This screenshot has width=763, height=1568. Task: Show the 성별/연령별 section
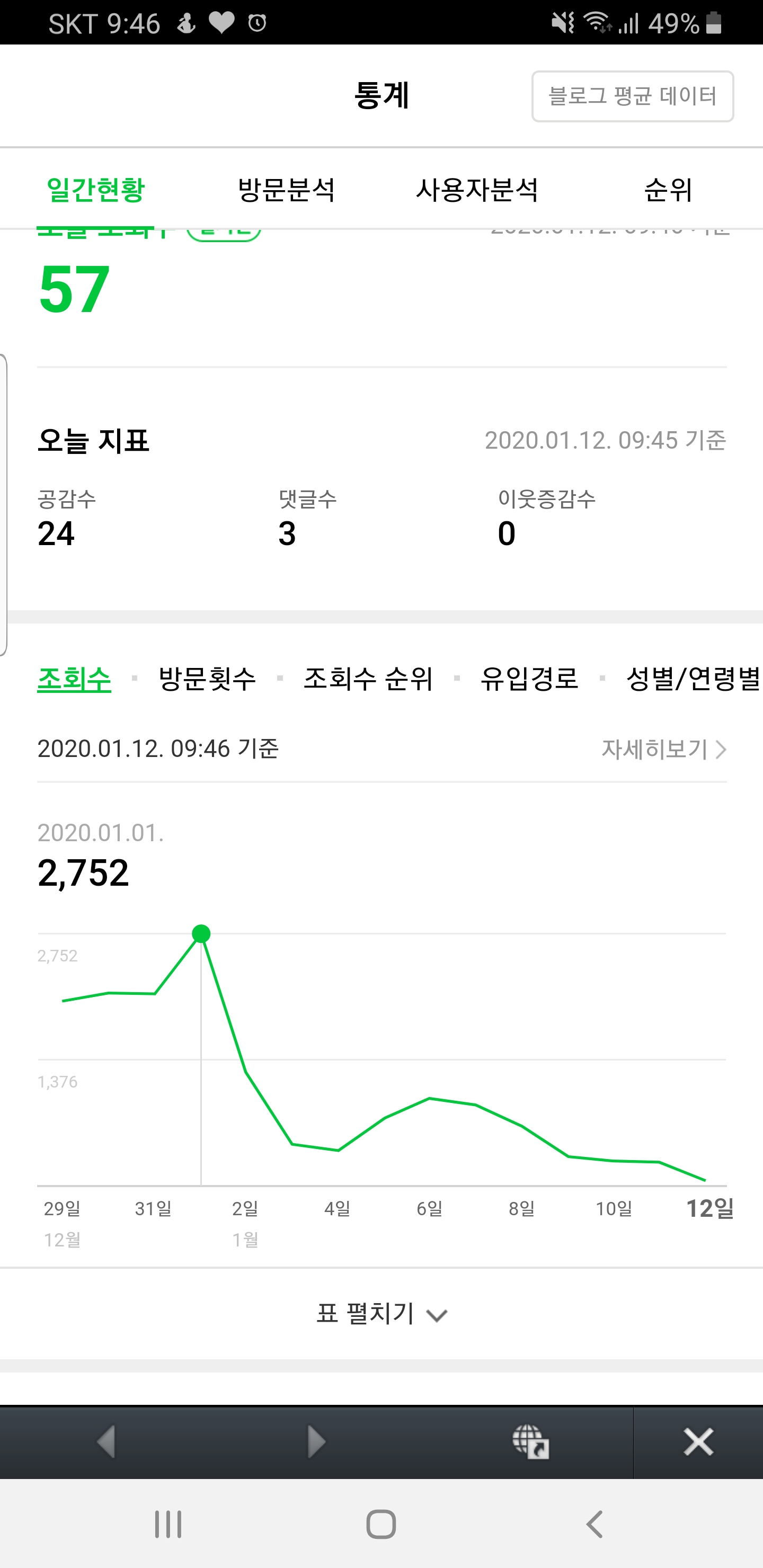click(x=693, y=679)
